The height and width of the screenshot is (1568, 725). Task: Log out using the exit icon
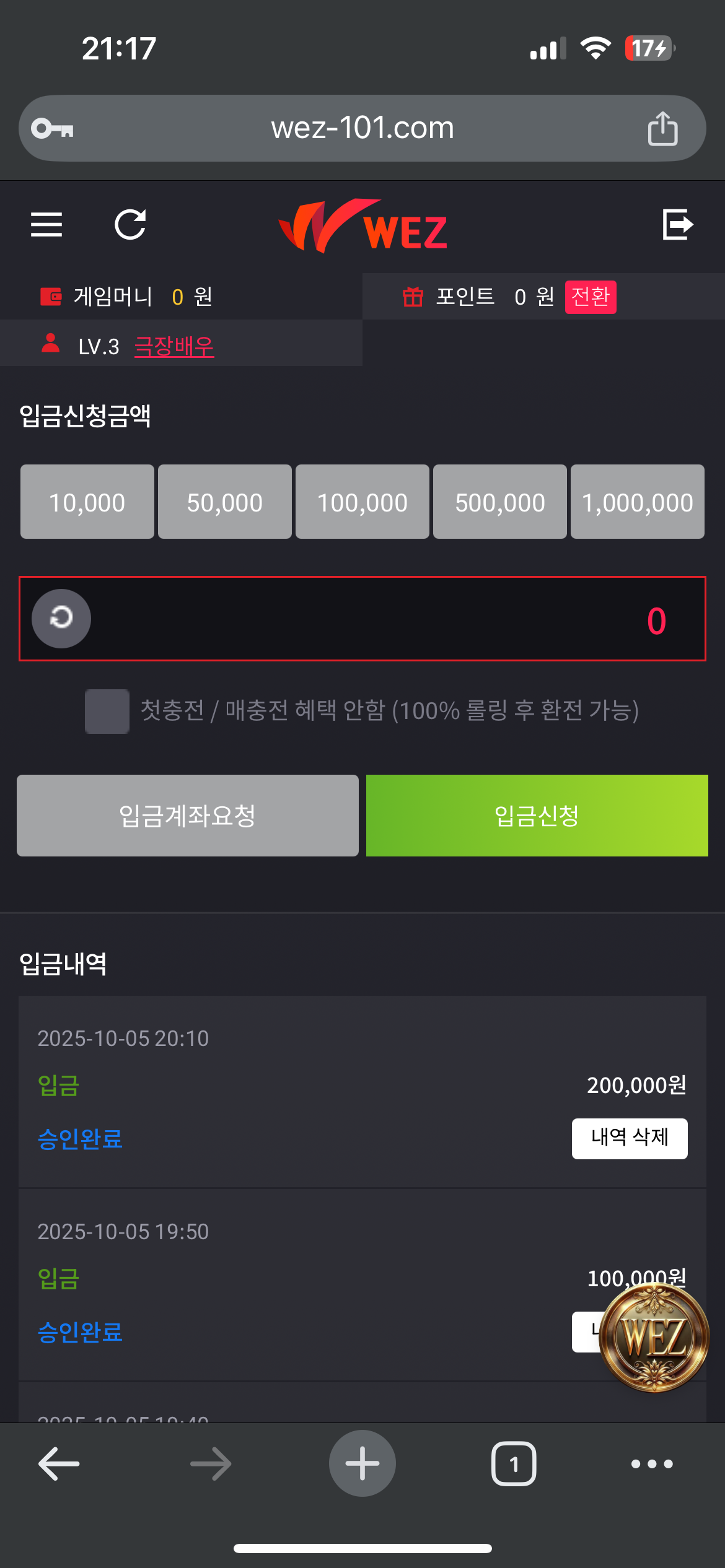(x=677, y=224)
